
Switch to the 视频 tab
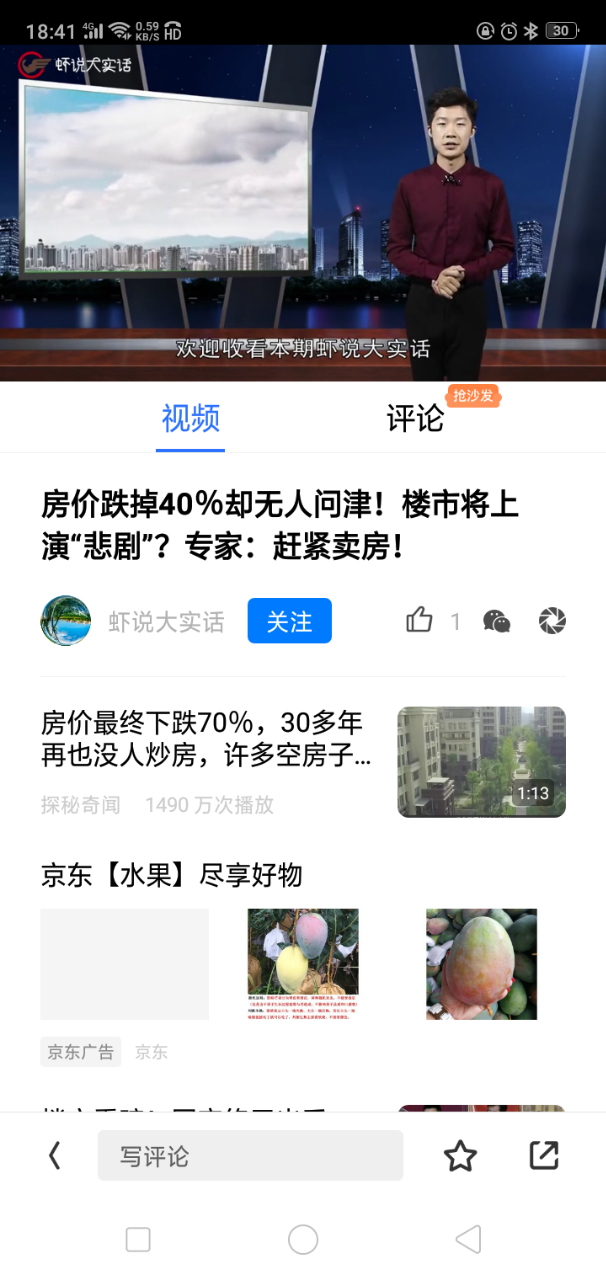(x=191, y=418)
